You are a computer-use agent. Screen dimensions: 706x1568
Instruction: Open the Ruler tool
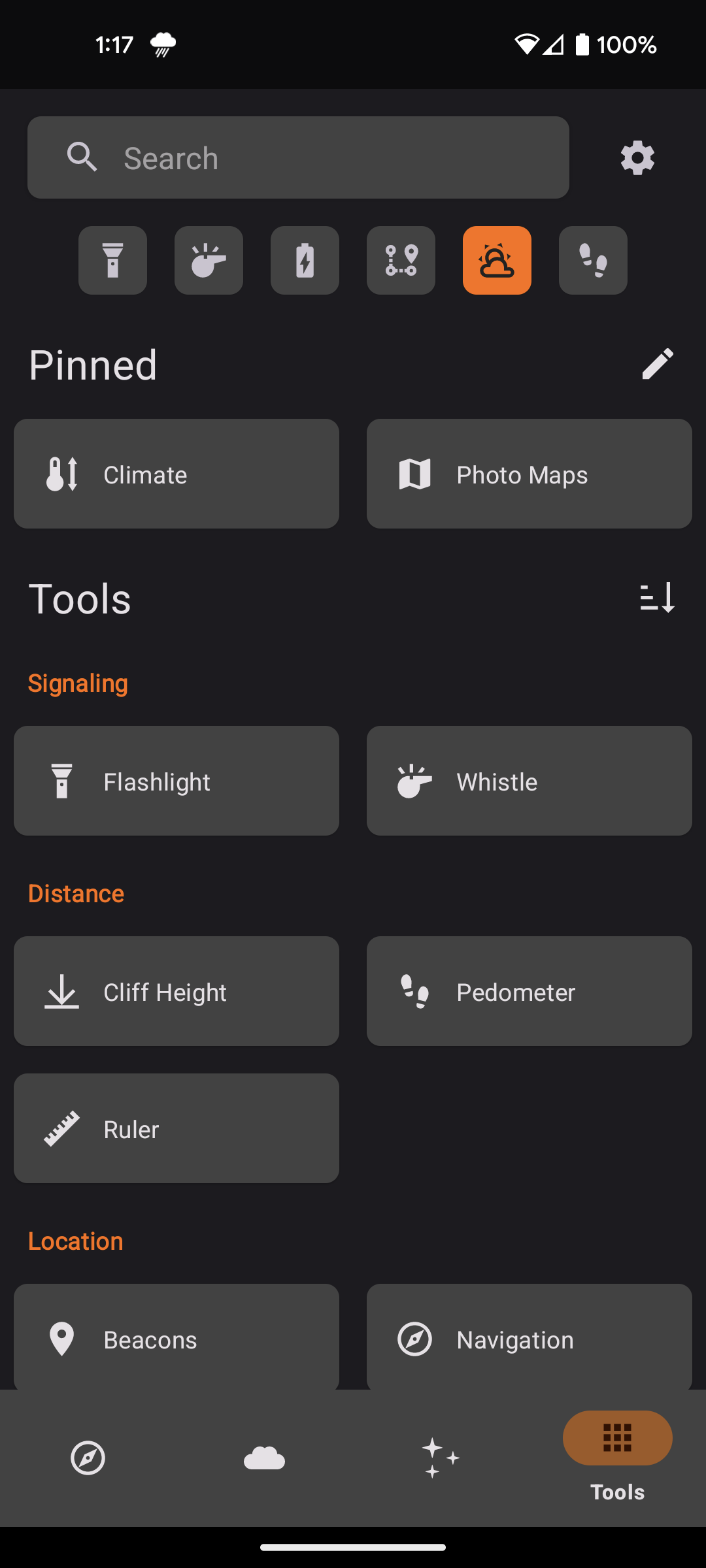tap(176, 1128)
